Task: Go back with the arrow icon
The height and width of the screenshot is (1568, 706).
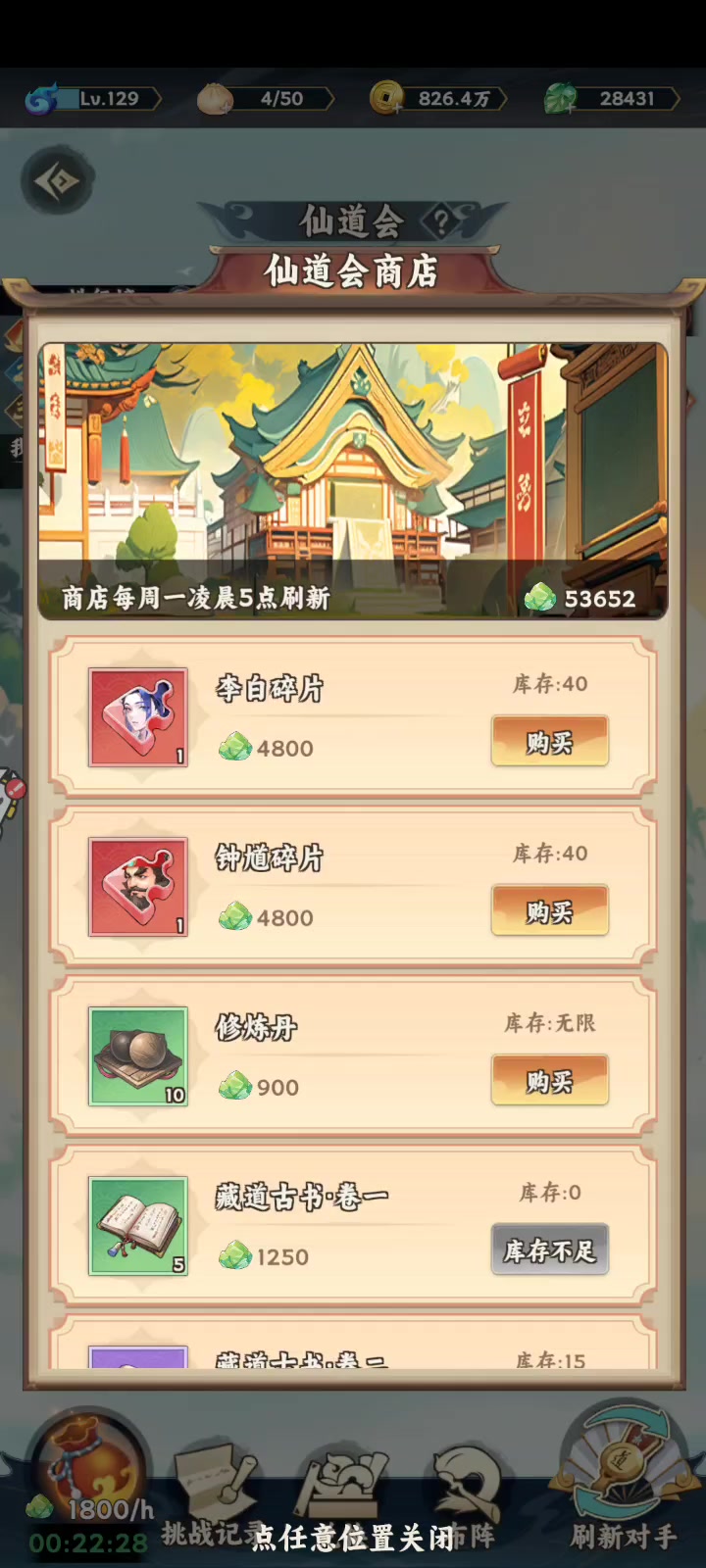Action: coord(57,181)
